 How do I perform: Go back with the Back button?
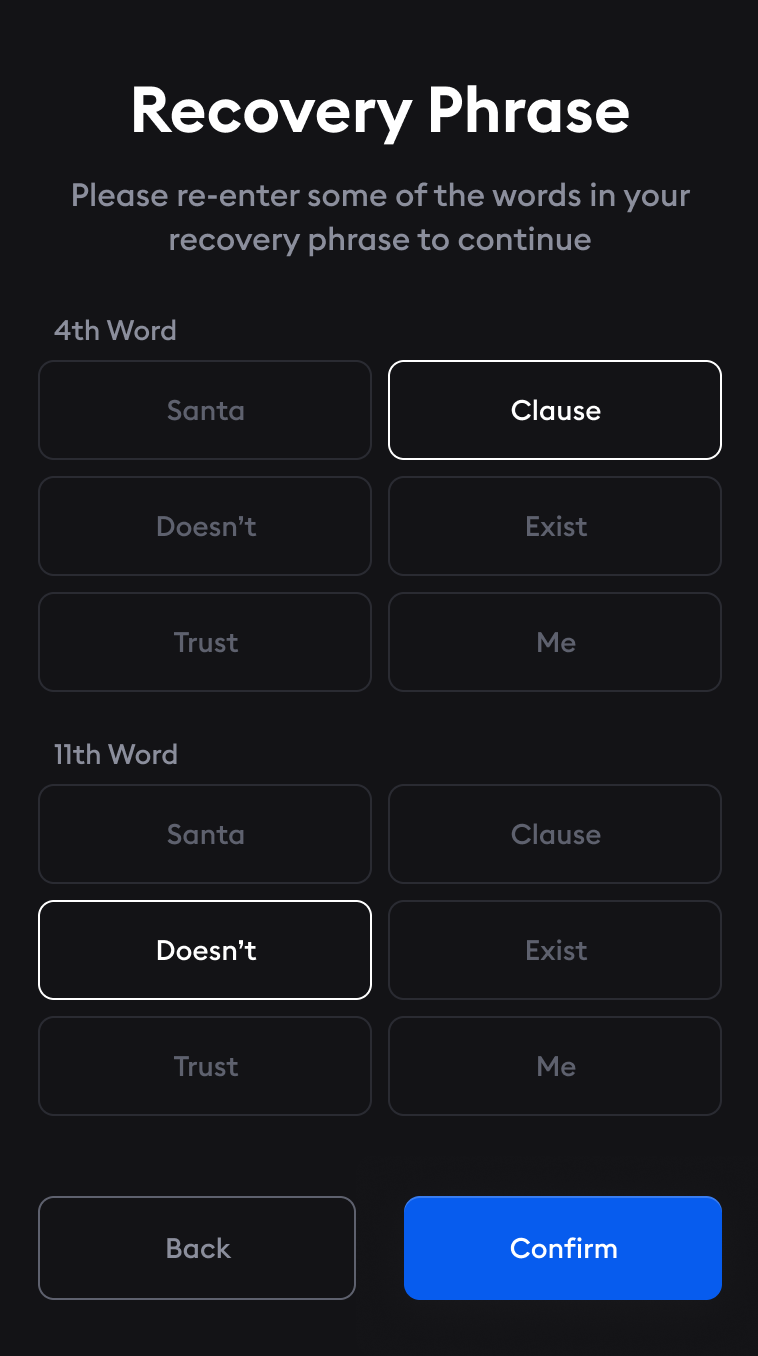click(x=197, y=1248)
